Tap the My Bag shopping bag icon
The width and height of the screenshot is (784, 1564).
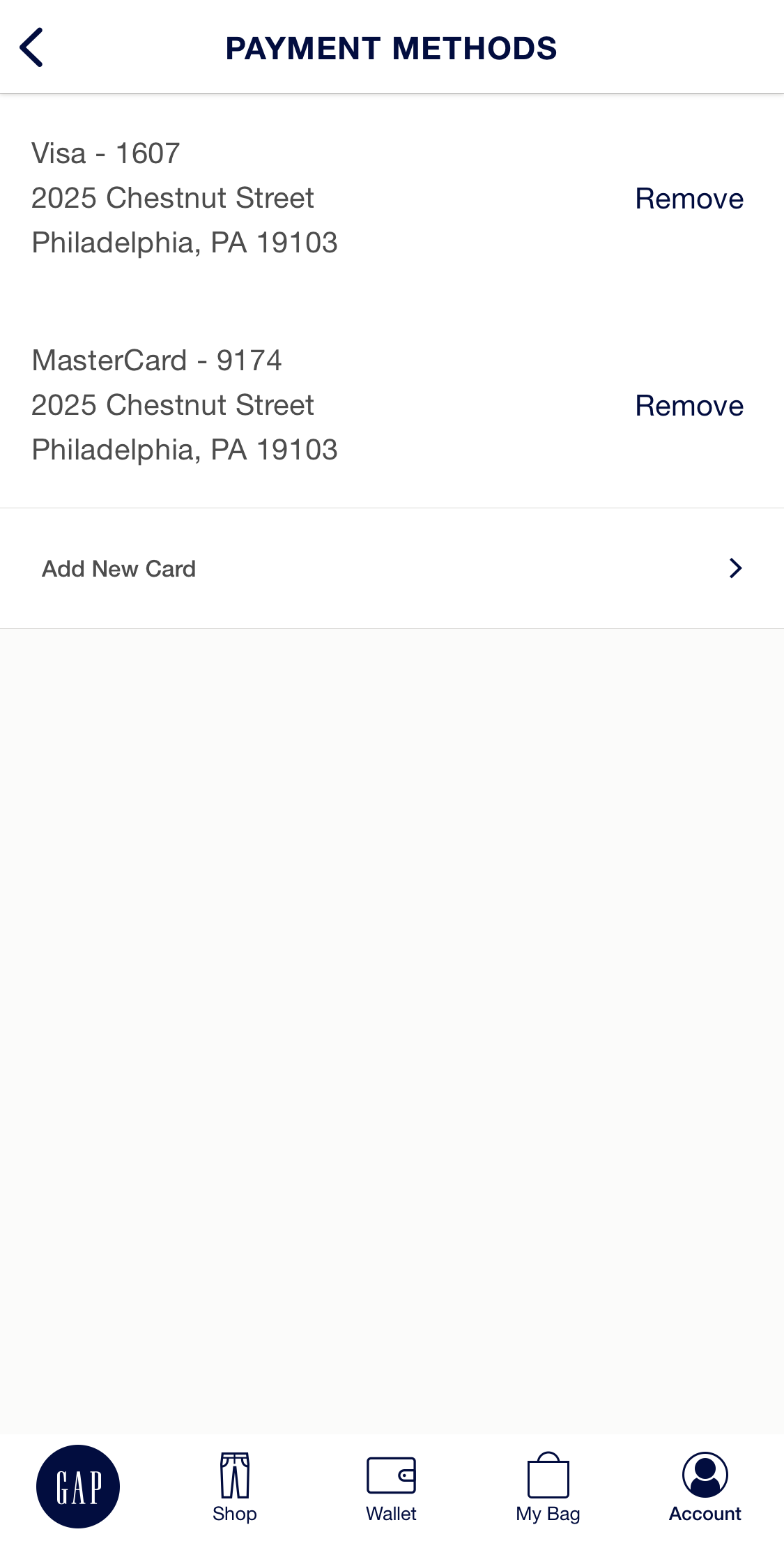click(547, 1474)
